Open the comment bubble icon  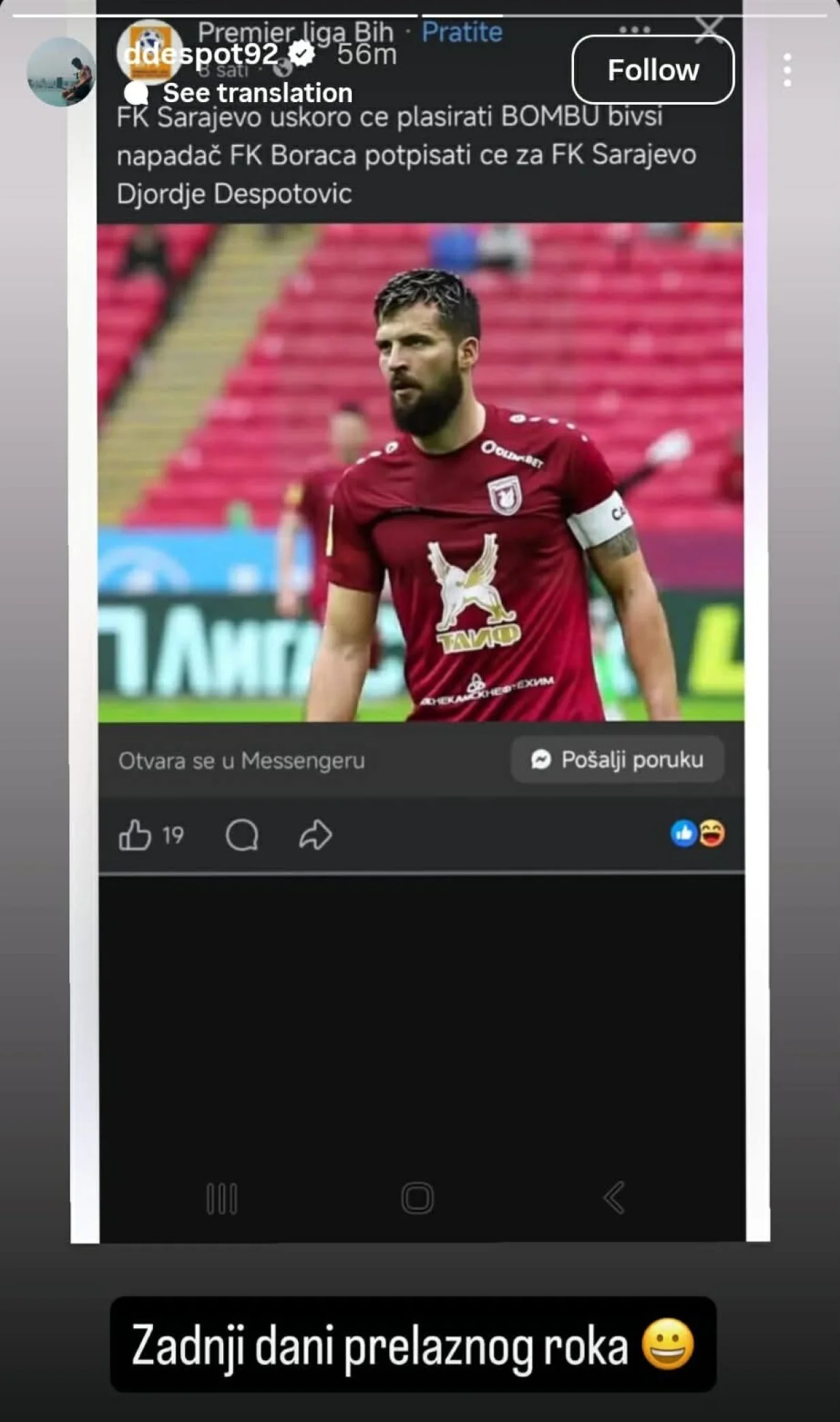[242, 836]
